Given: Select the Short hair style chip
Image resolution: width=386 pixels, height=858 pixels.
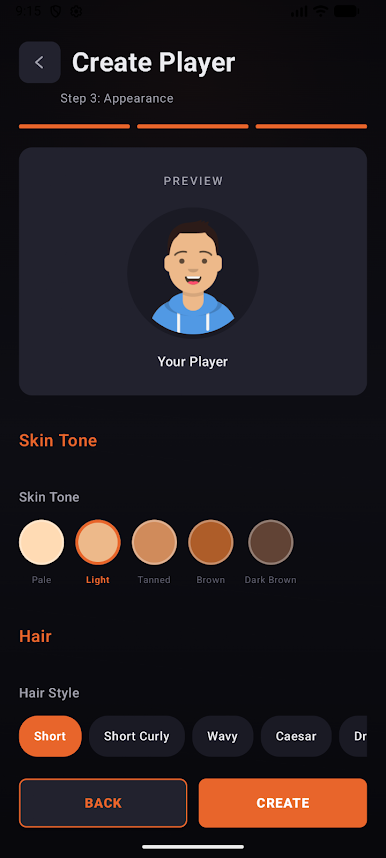Looking at the screenshot, I should click(50, 736).
